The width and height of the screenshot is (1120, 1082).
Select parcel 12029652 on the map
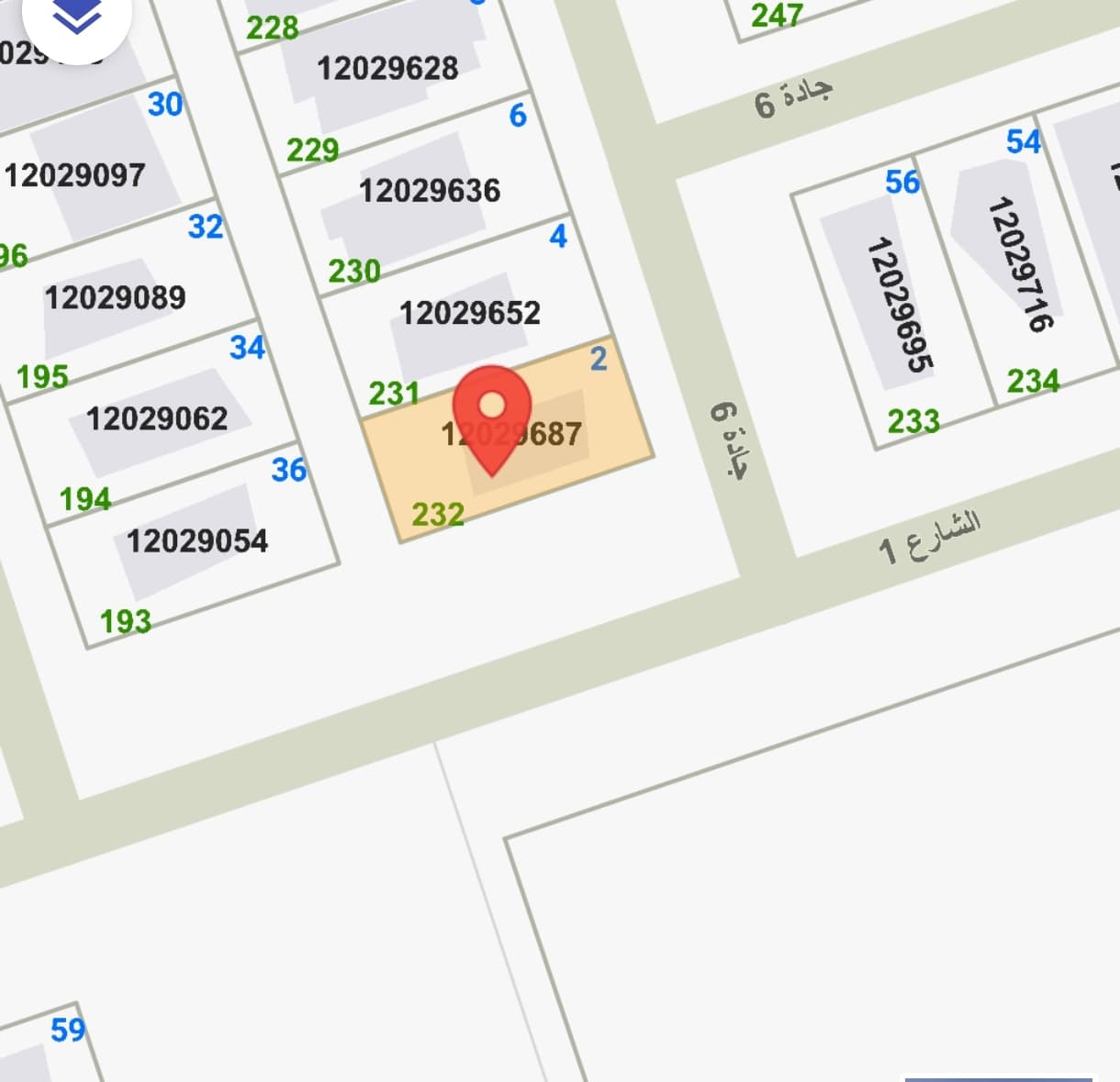click(469, 314)
